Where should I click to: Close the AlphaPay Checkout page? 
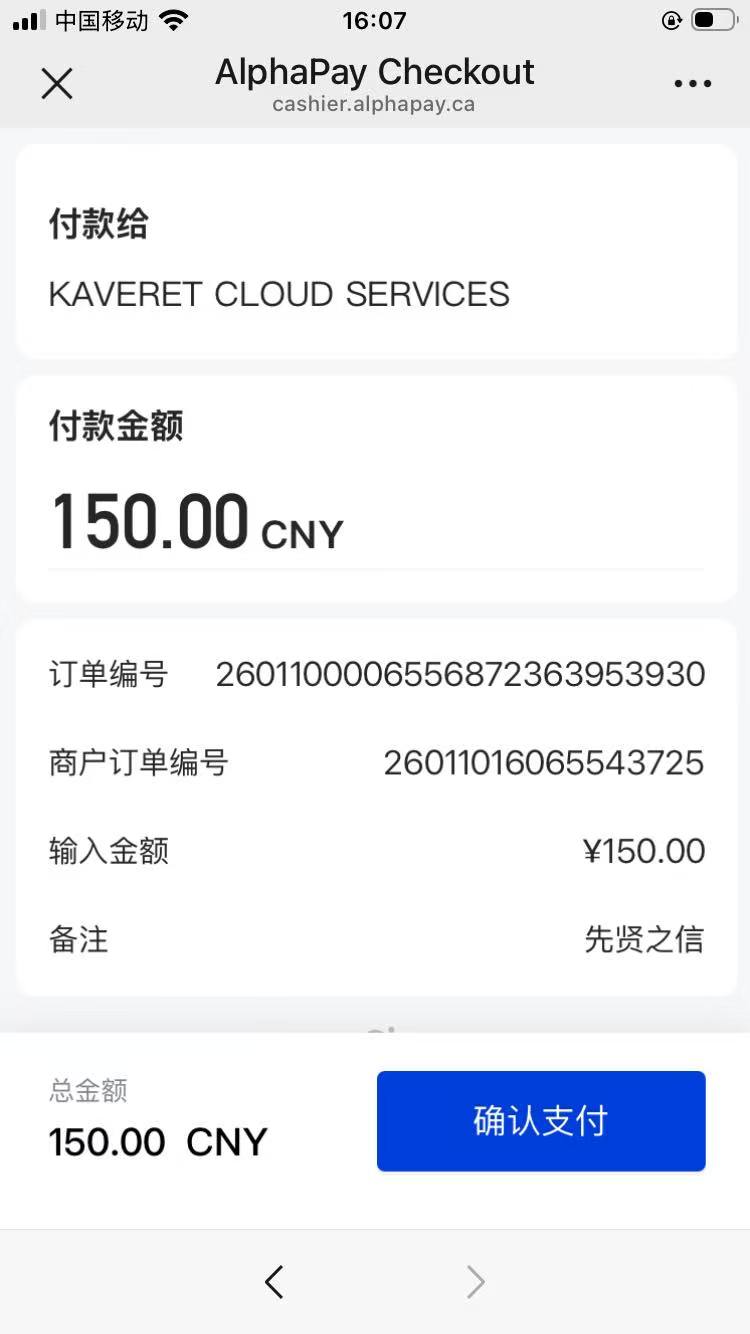pos(57,84)
